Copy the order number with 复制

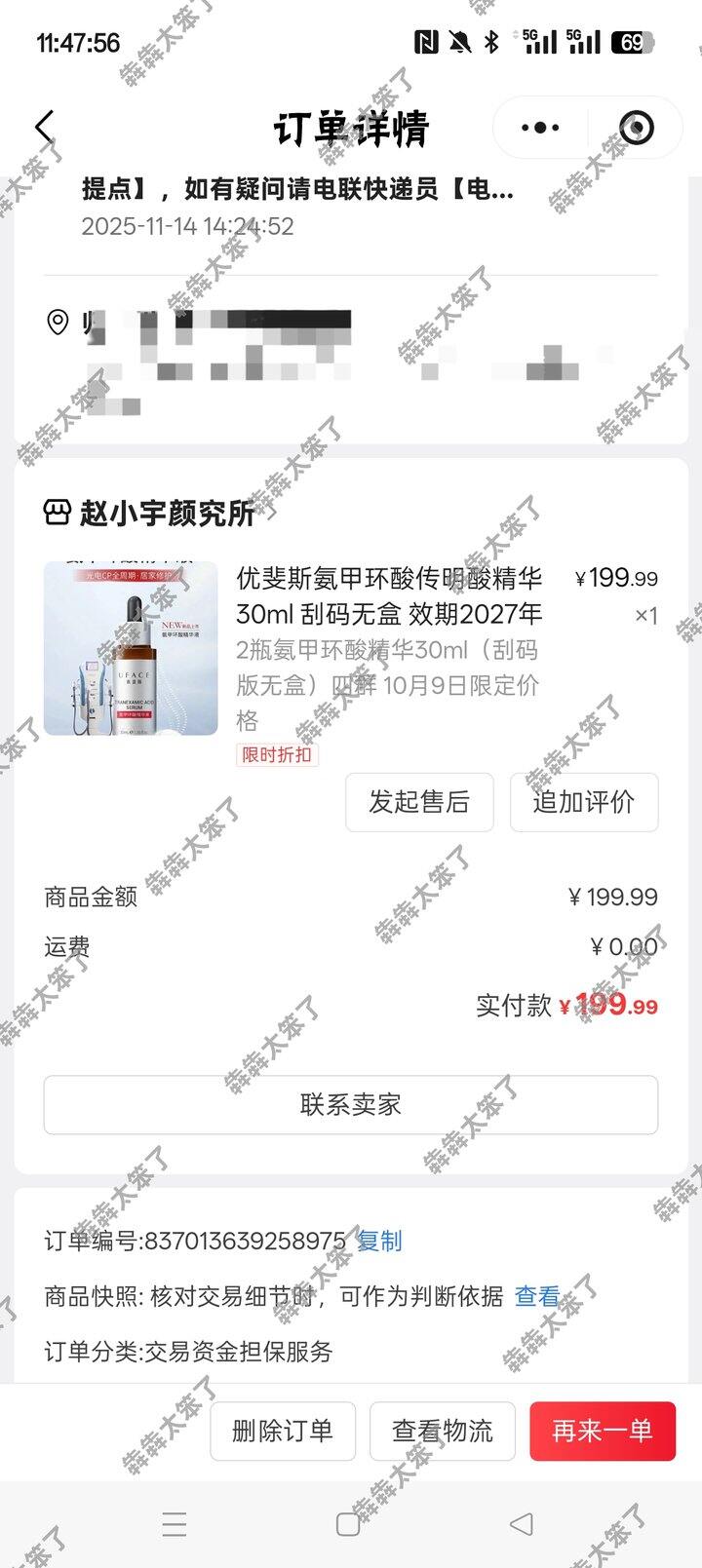click(379, 1241)
